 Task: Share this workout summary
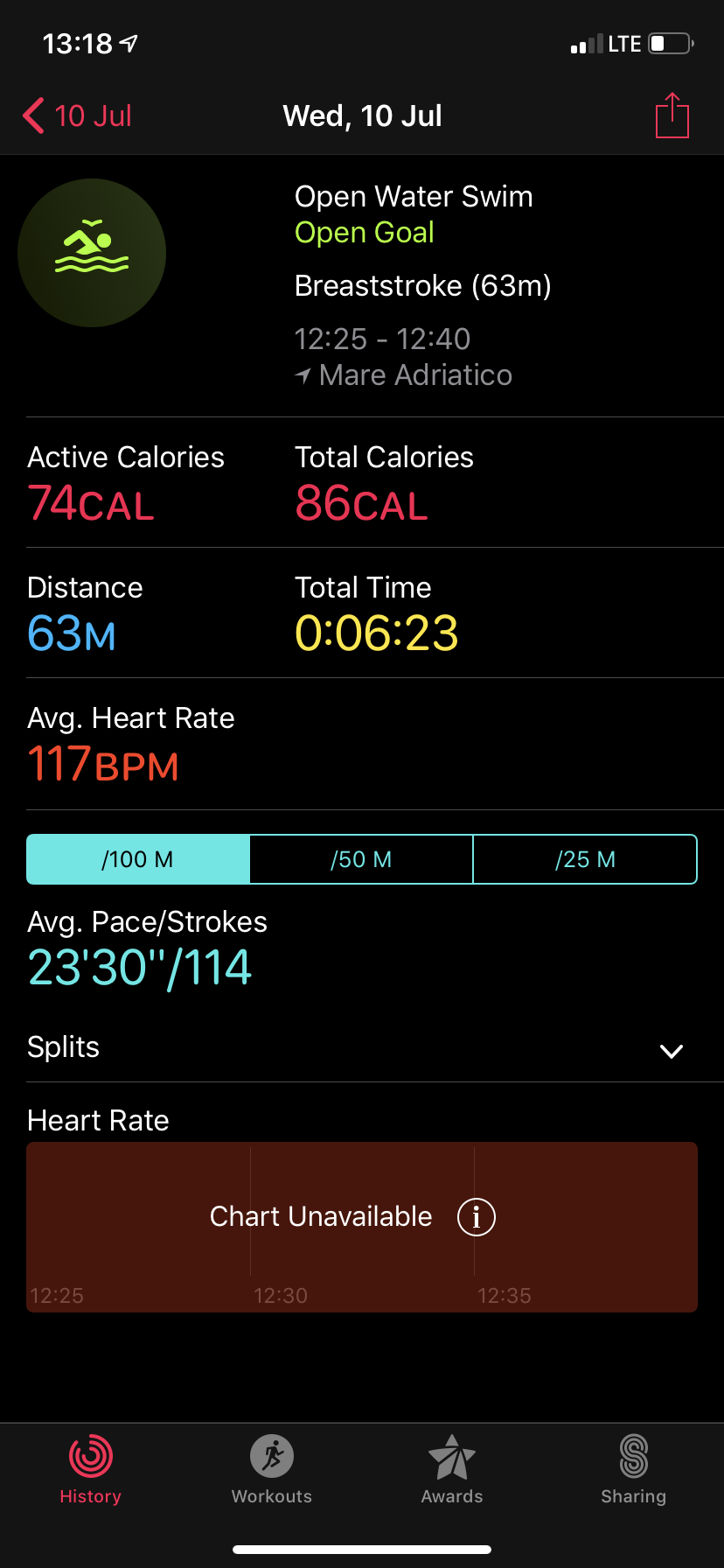(672, 115)
